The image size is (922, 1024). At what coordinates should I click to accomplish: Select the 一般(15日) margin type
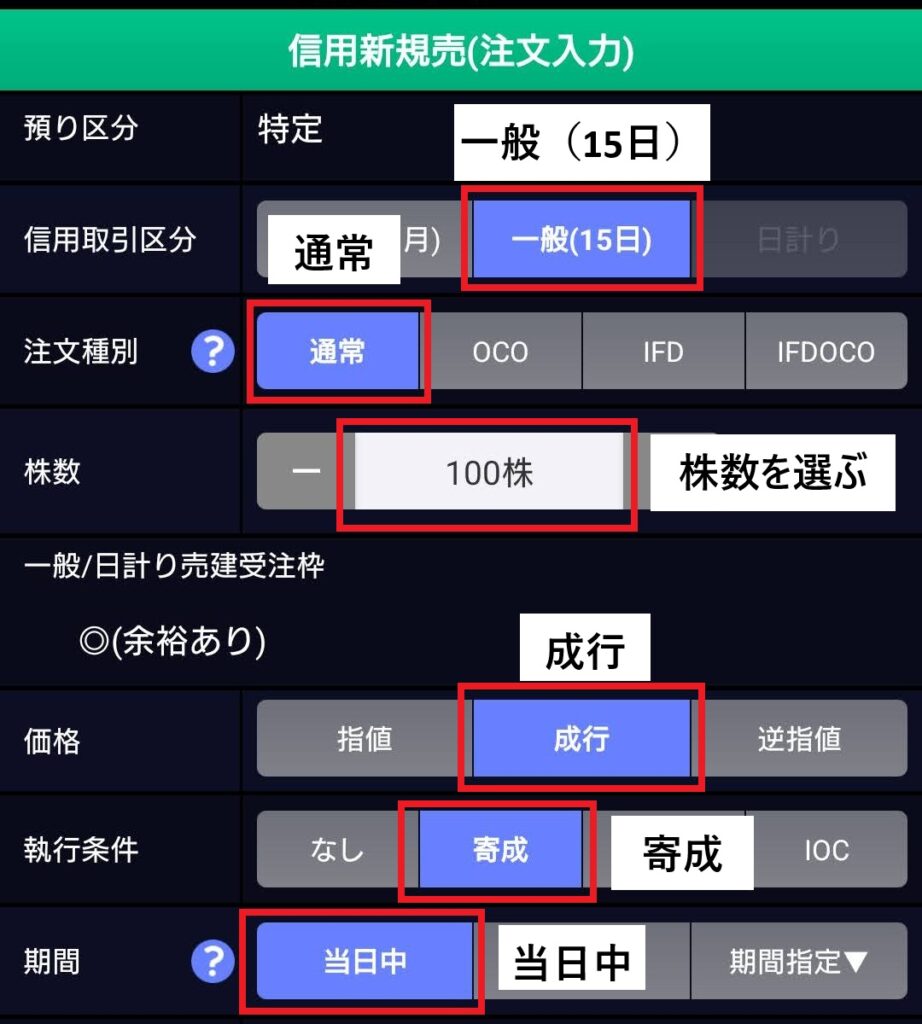coord(581,240)
